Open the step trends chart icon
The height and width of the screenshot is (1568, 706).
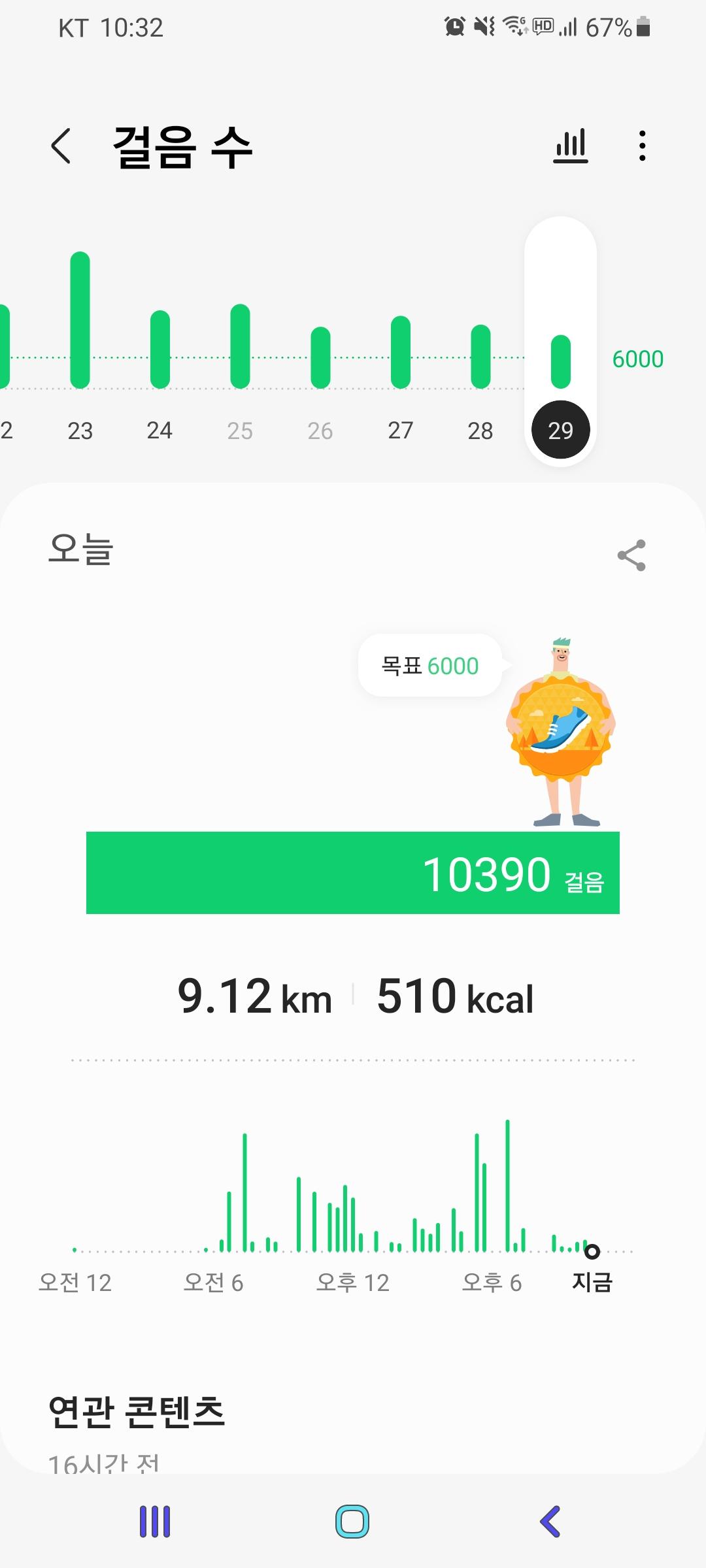[x=571, y=146]
